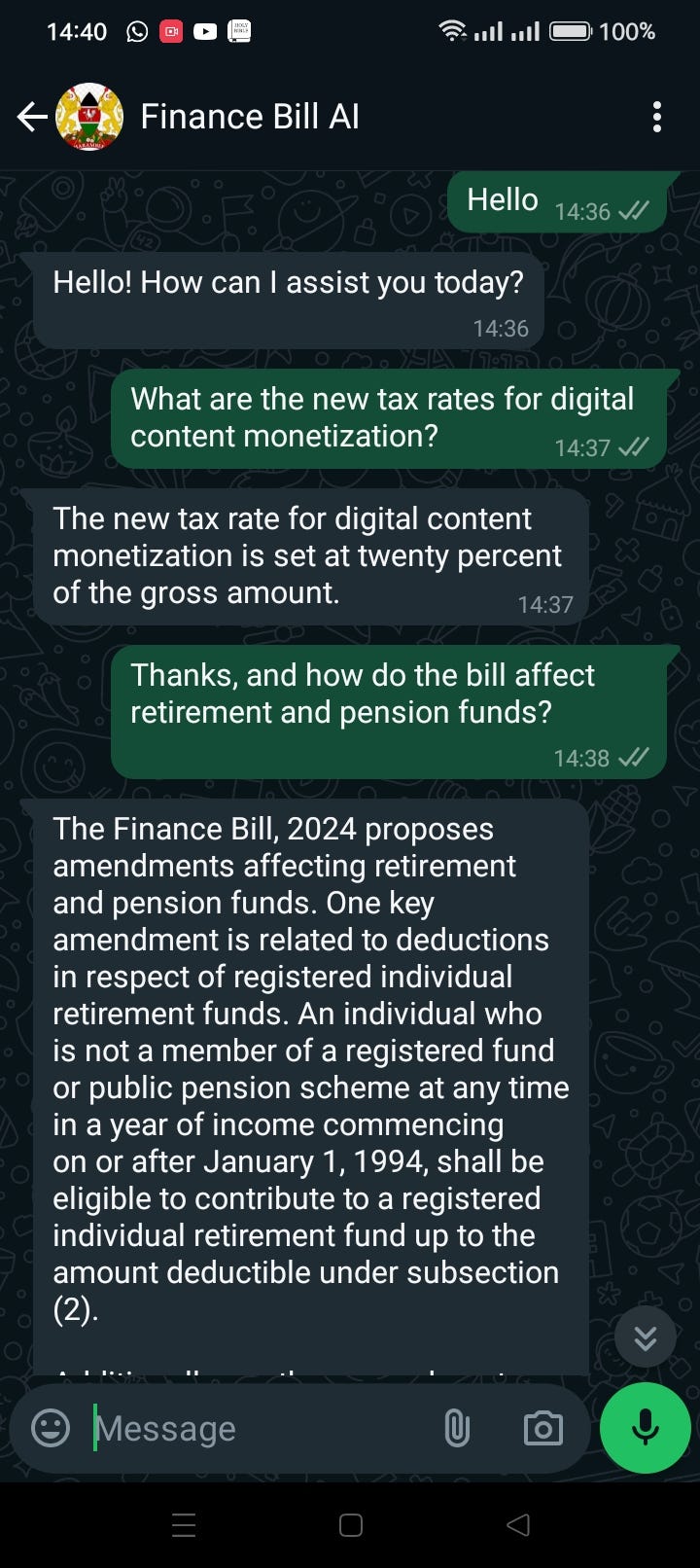Viewport: 700px width, 1568px height.
Task: Attach a file with the paperclip
Action: pos(456,1428)
